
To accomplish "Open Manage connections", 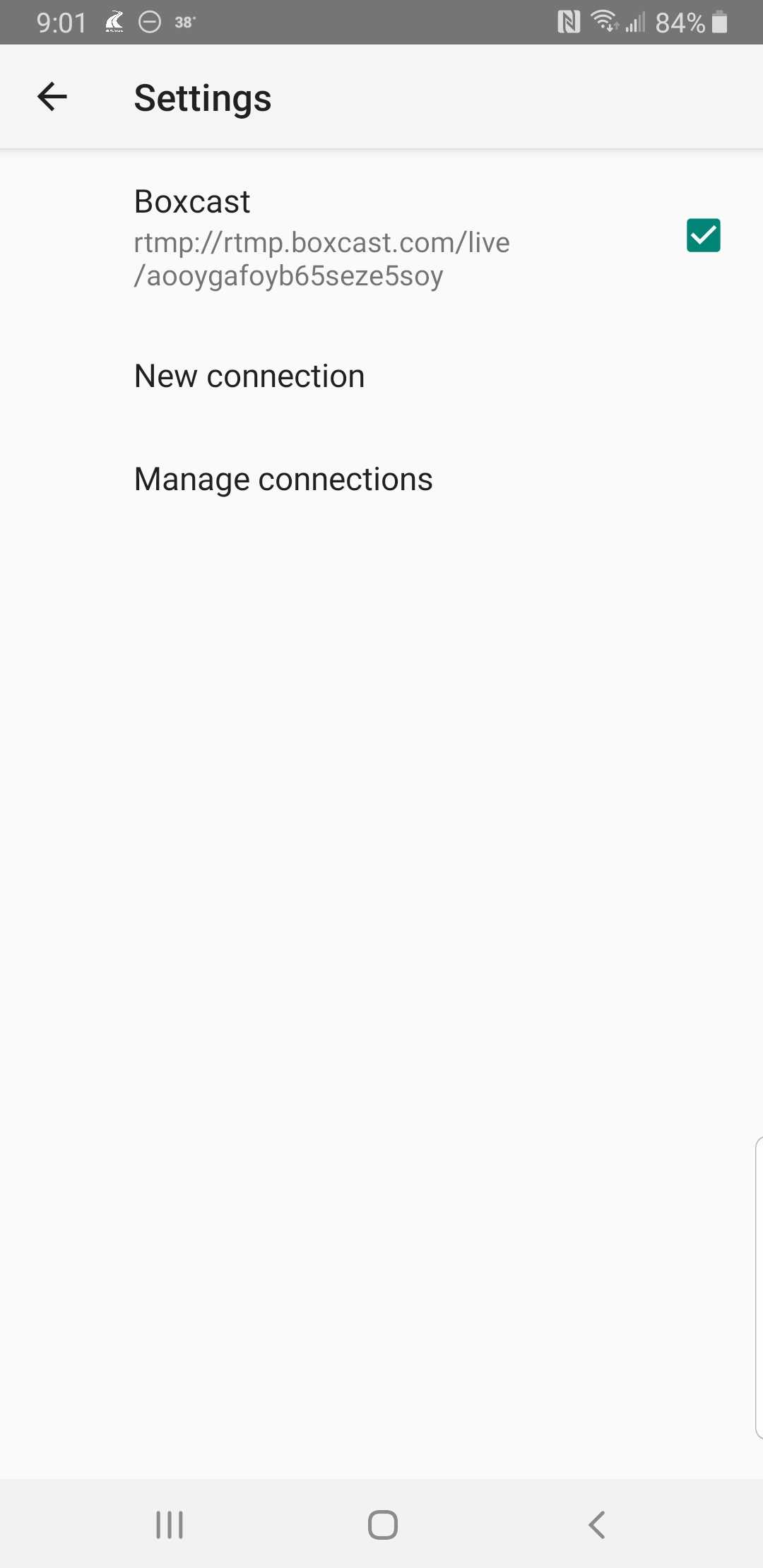I will [283, 479].
